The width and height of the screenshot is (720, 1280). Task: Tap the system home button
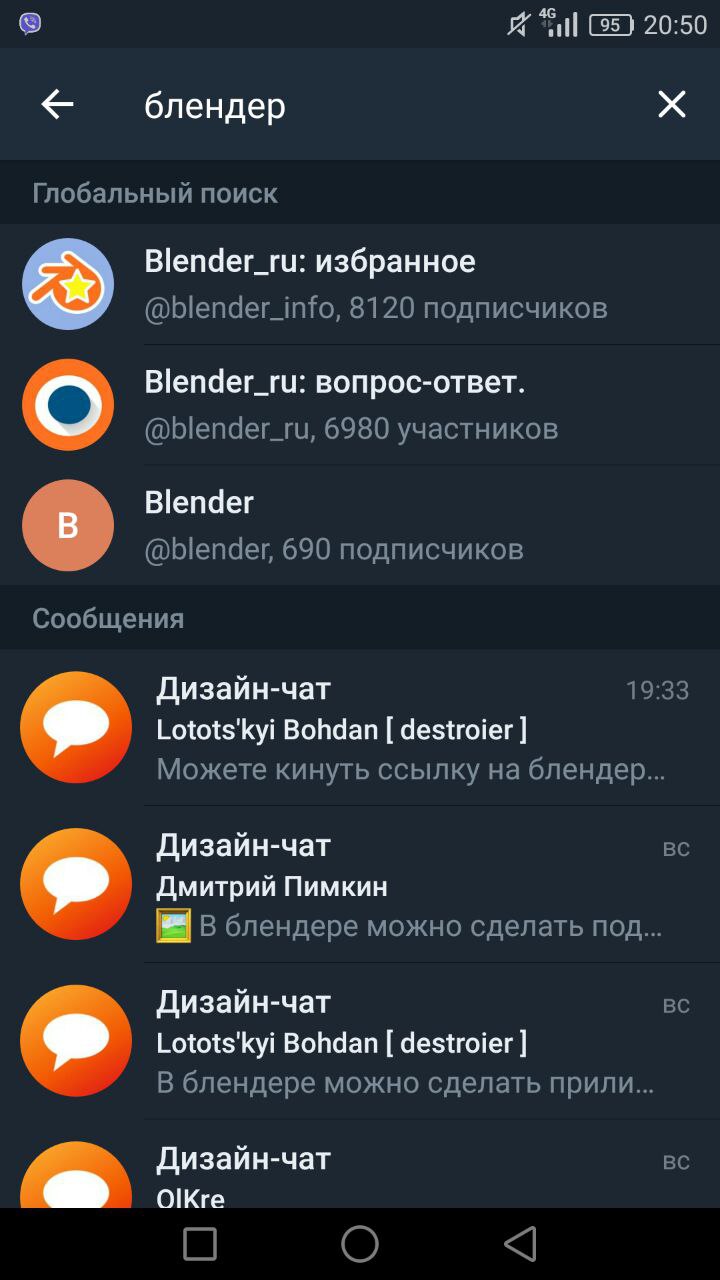pos(360,1244)
